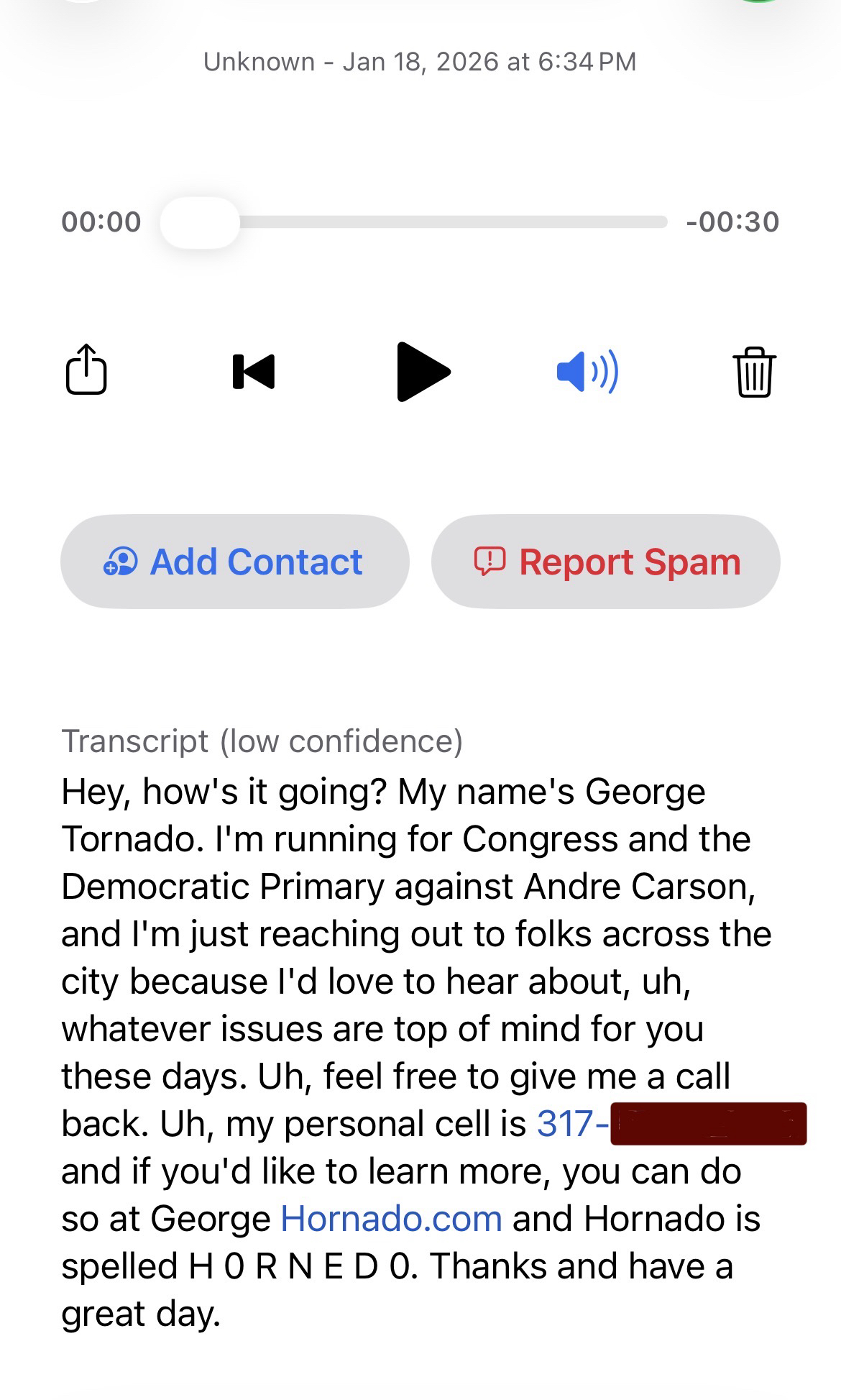841x1400 pixels.
Task: Share this voicemail recording
Action: (x=86, y=370)
